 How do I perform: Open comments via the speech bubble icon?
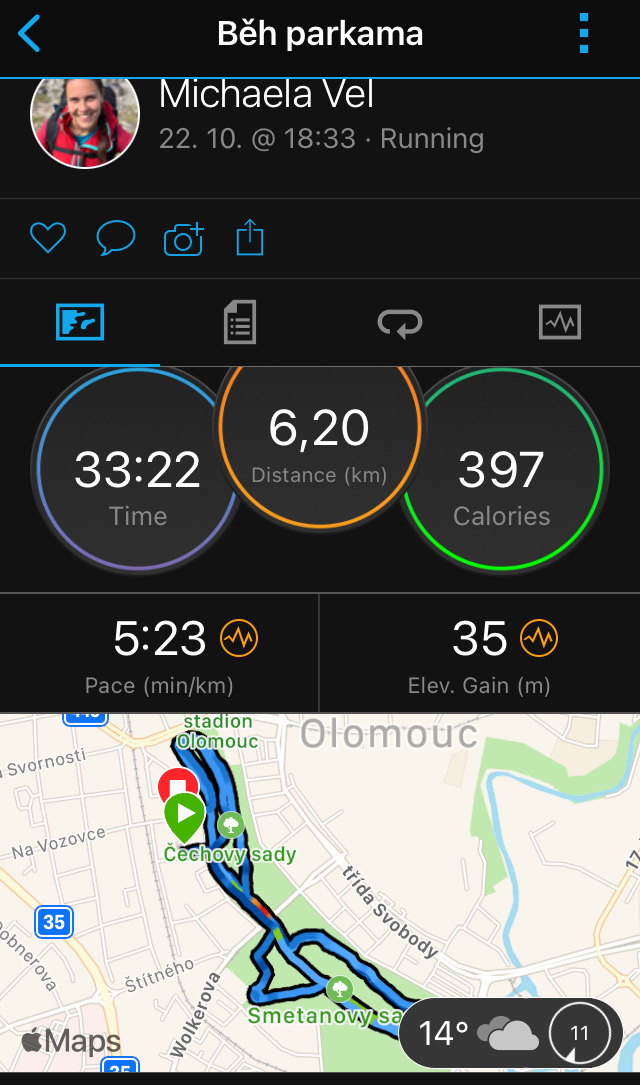point(116,238)
